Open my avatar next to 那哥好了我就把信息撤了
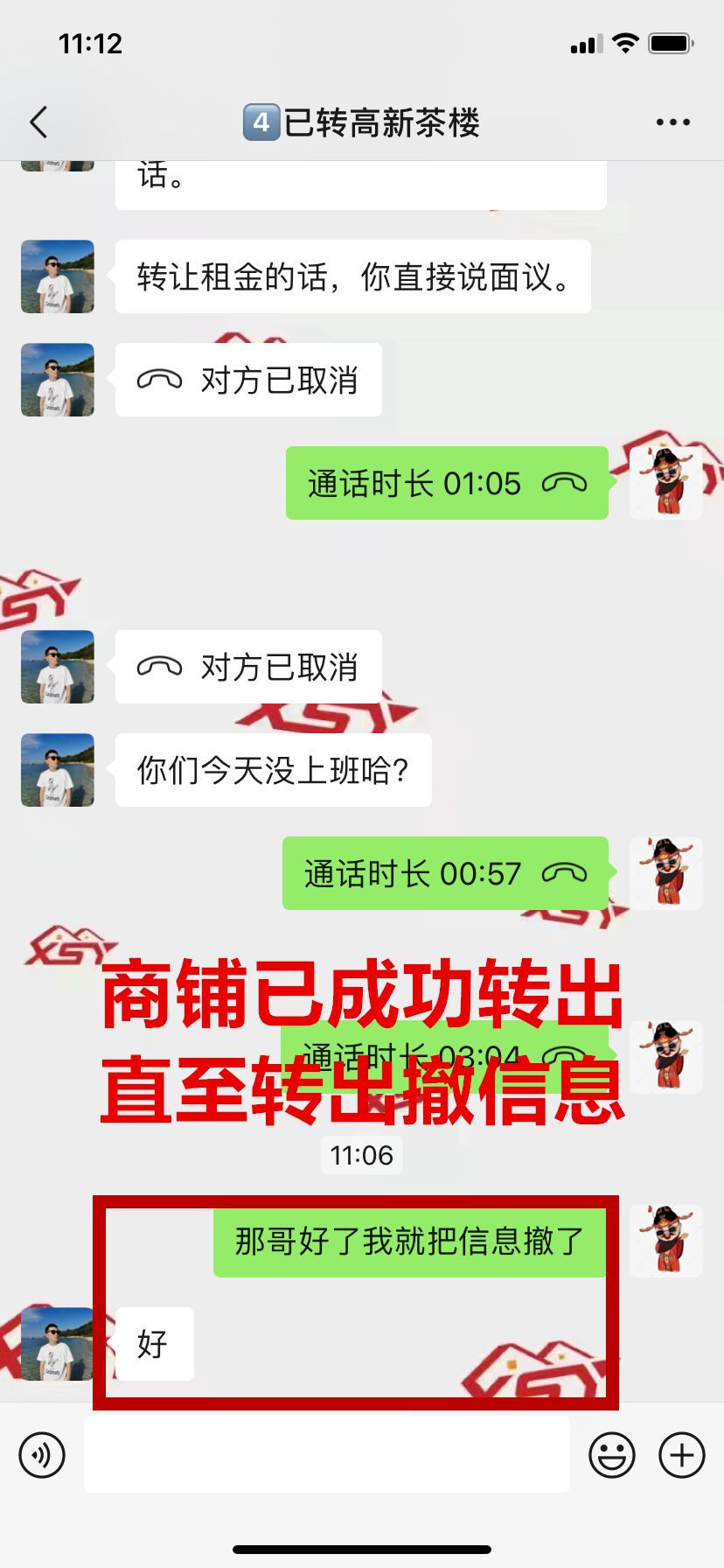This screenshot has width=724, height=1568. click(x=665, y=1240)
